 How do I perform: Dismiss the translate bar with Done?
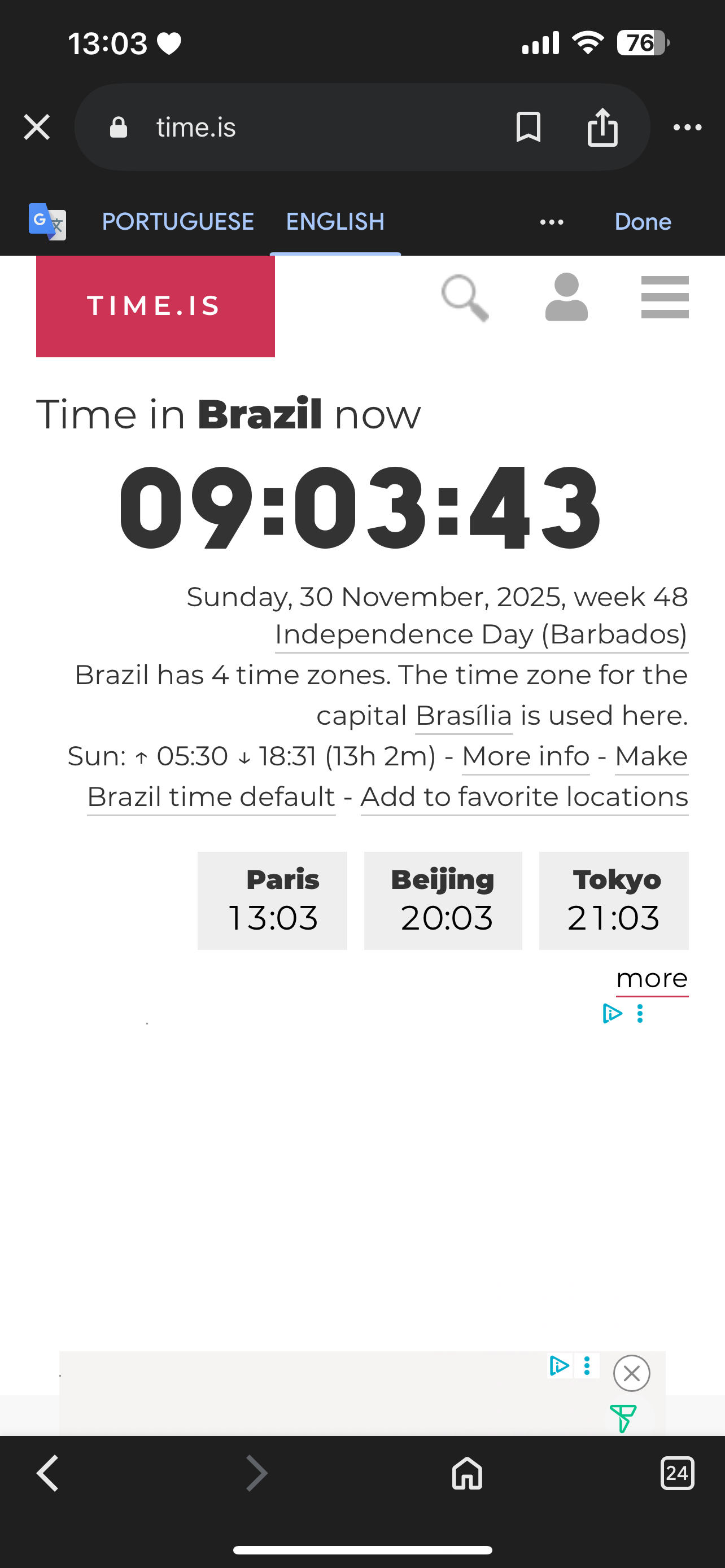click(x=642, y=222)
